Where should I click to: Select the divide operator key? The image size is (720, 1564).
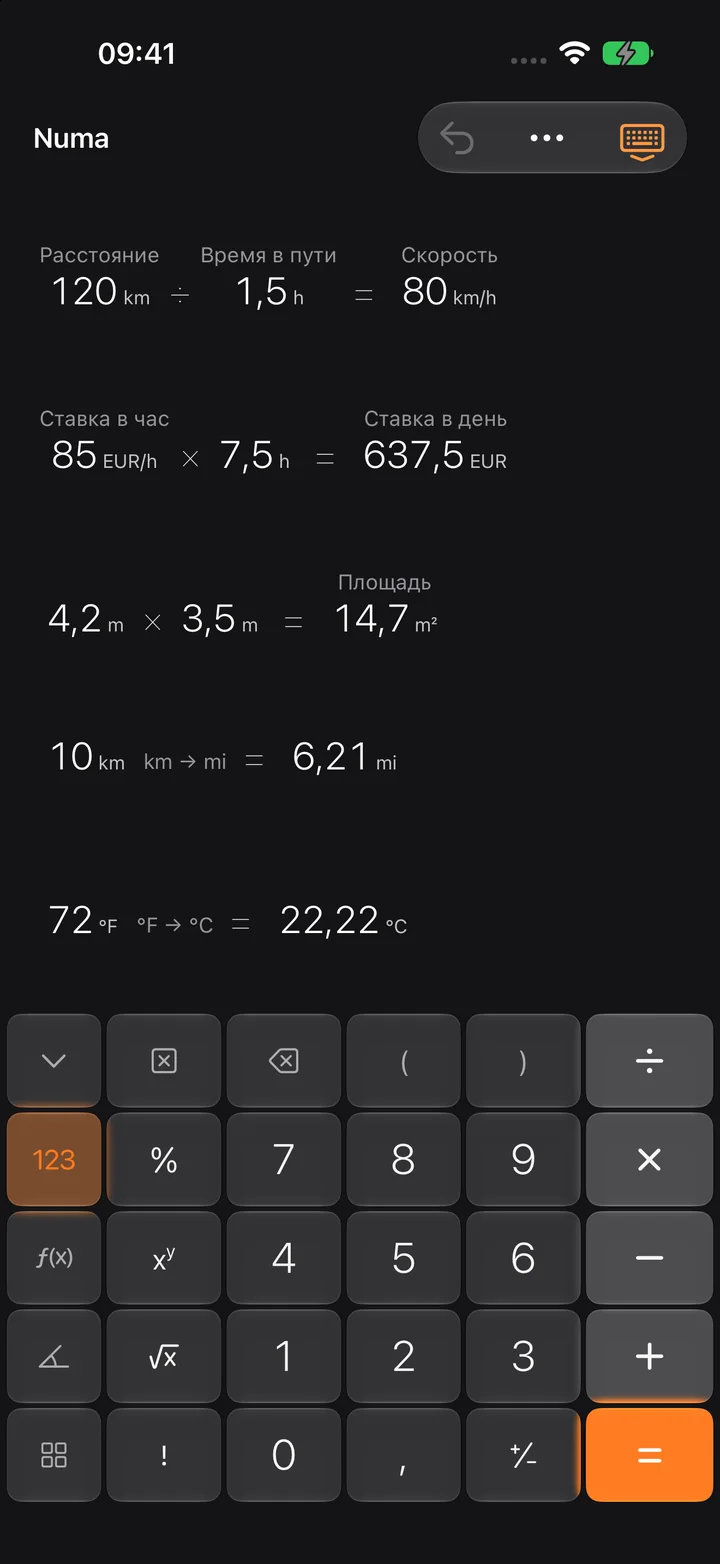click(650, 1061)
